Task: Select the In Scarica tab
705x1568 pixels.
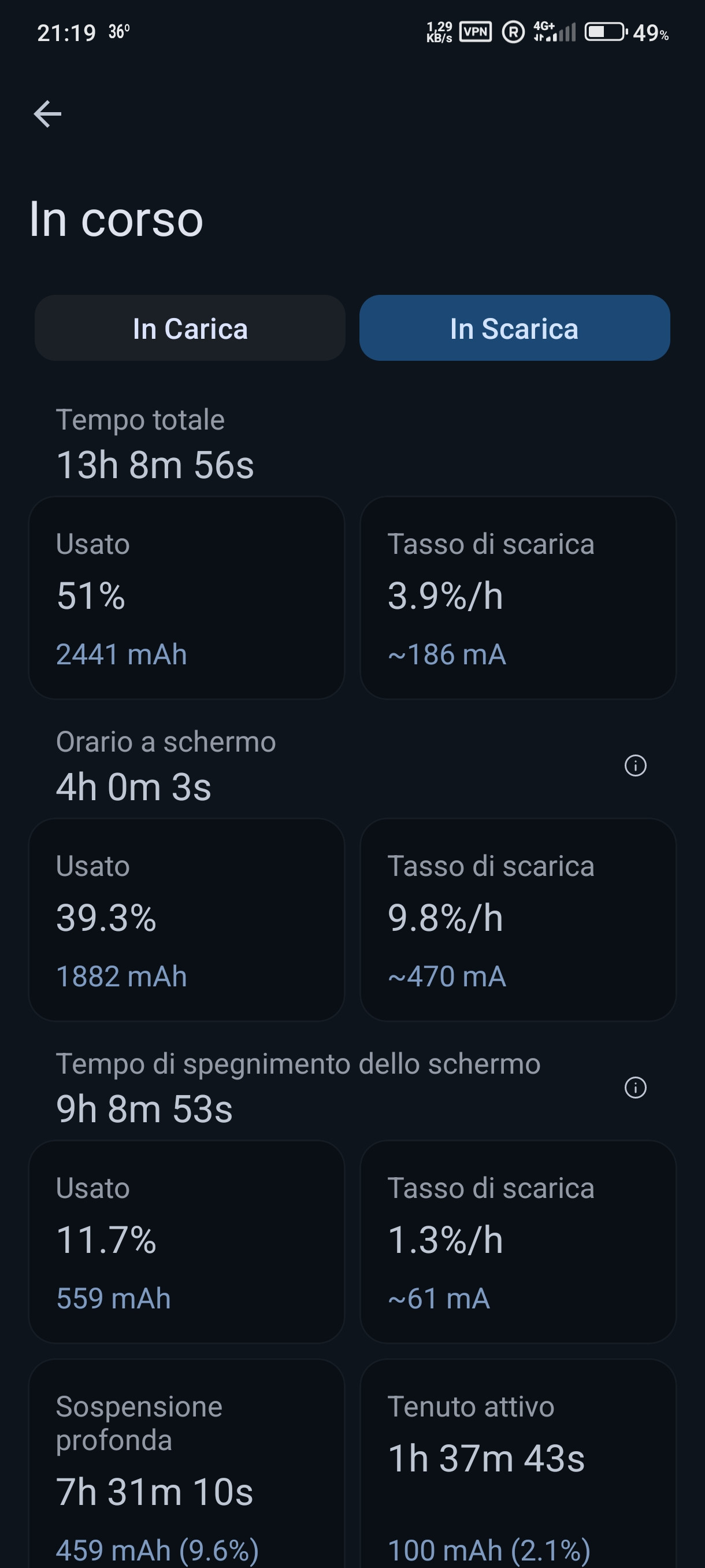Action: tap(515, 329)
